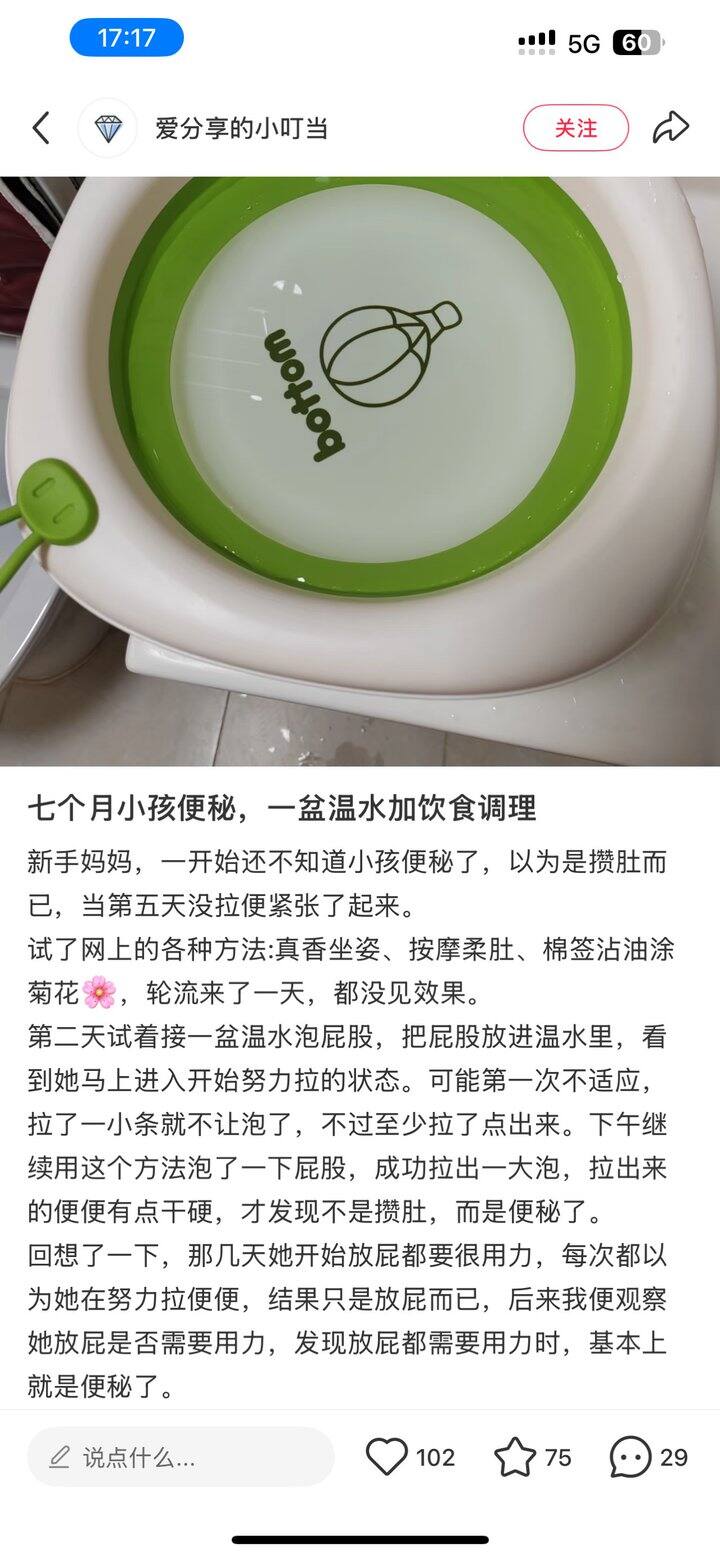
Task: Share this post via arrow icon
Action: [x=670, y=127]
